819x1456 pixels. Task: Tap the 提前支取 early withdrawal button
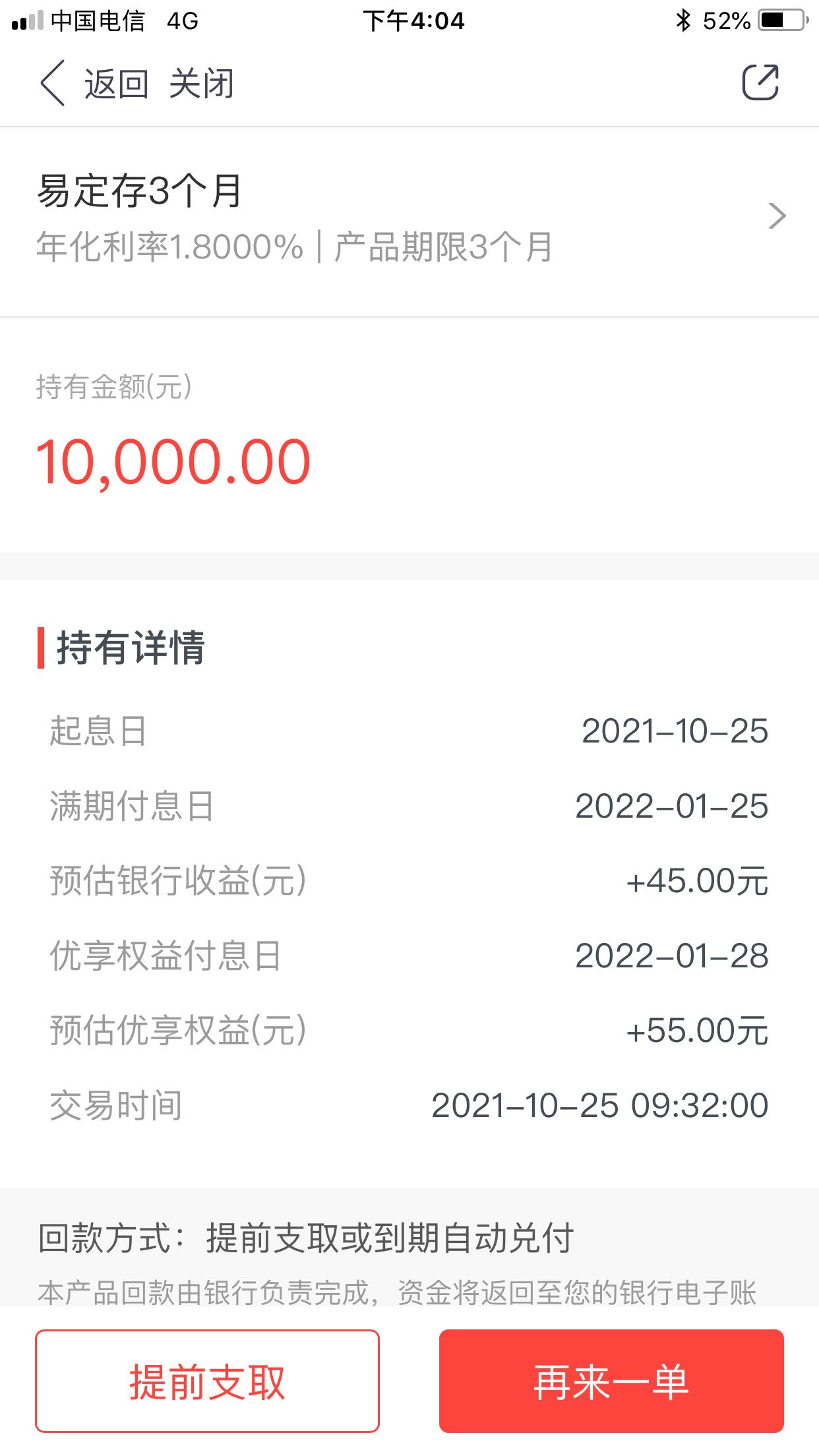click(207, 1381)
